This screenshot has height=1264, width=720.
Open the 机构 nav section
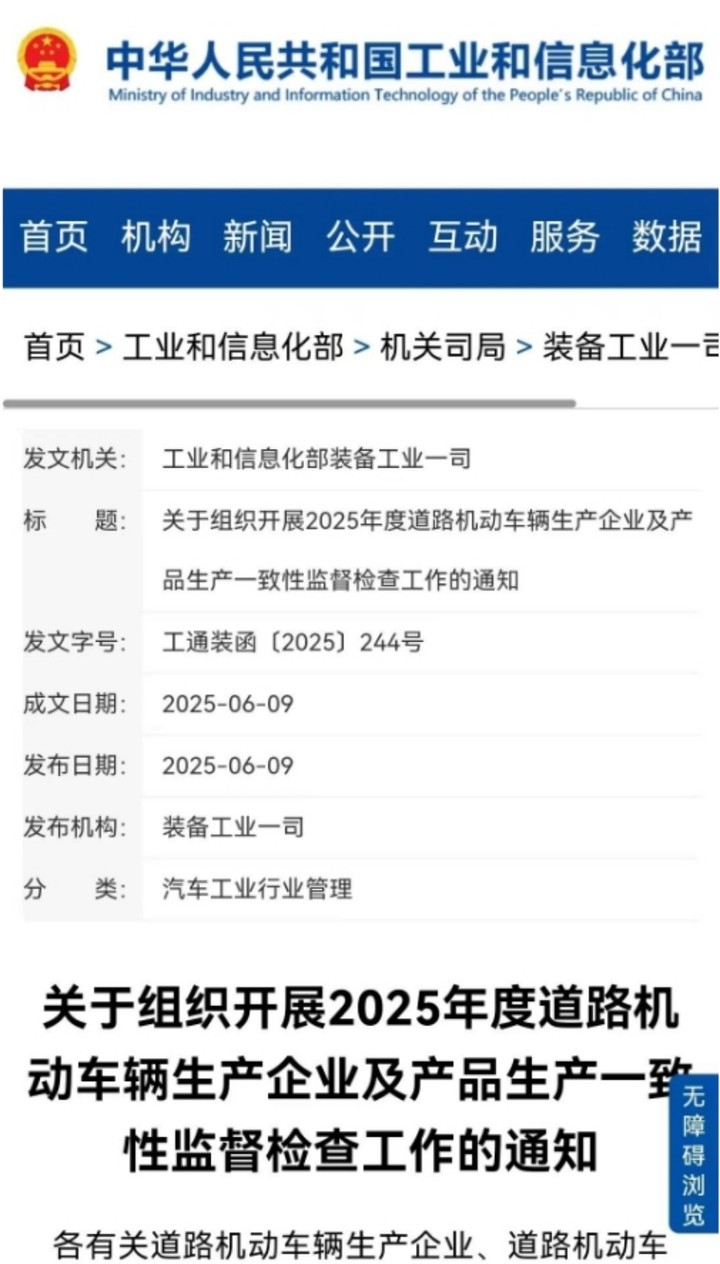(156, 237)
